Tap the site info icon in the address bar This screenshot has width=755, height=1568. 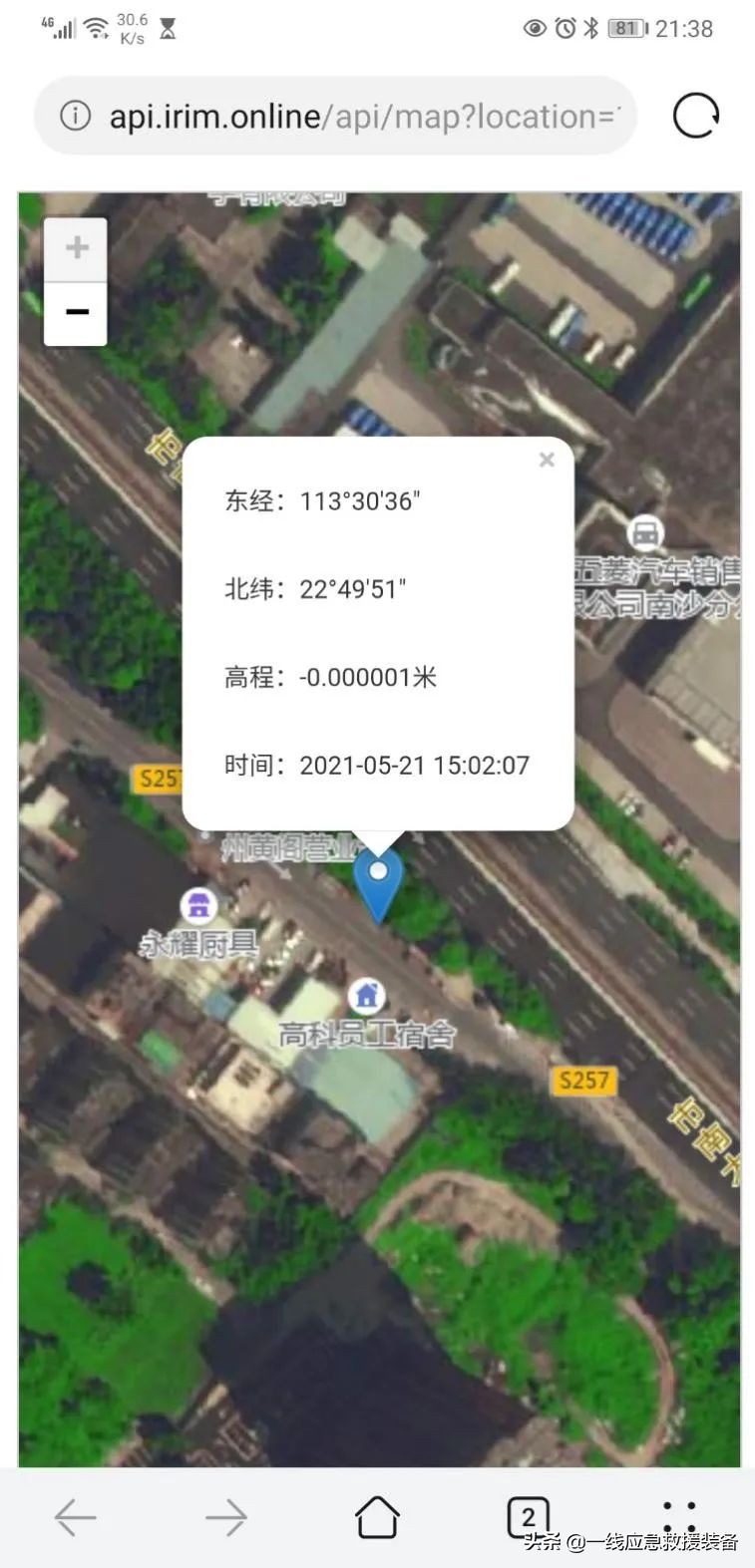(76, 115)
